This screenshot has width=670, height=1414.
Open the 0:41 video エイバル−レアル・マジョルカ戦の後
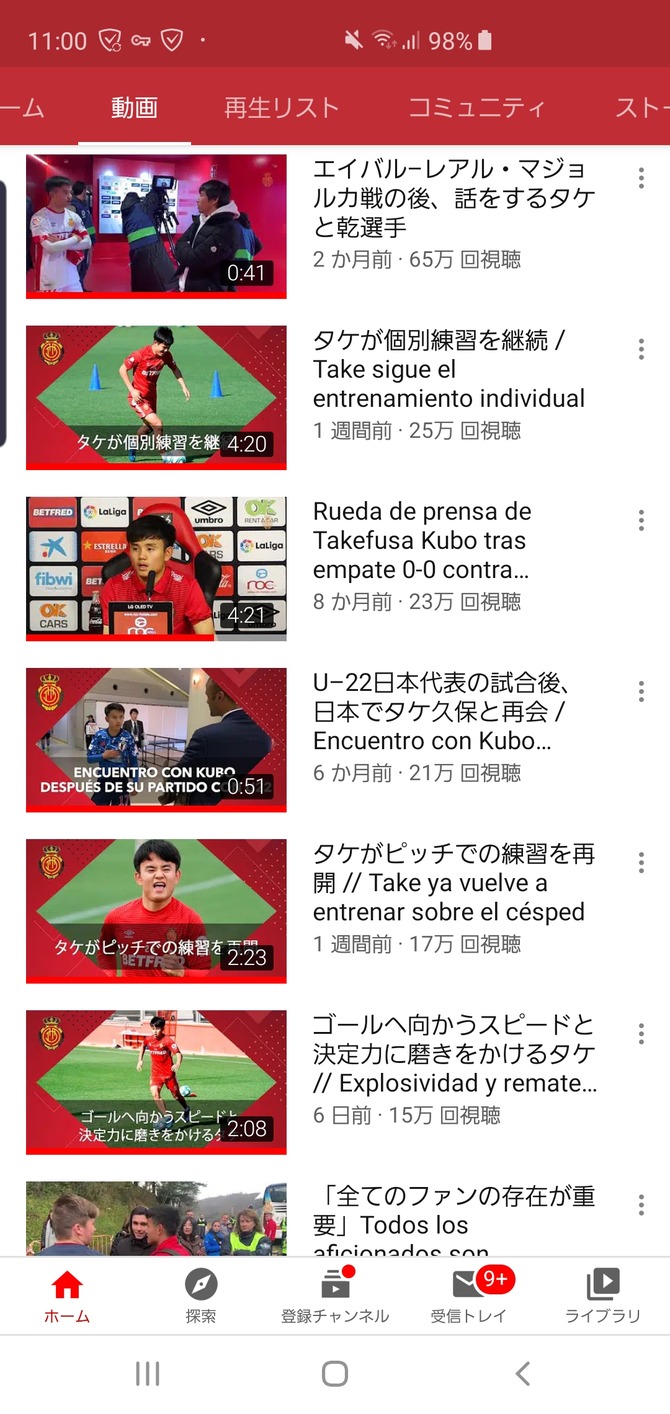coord(156,227)
